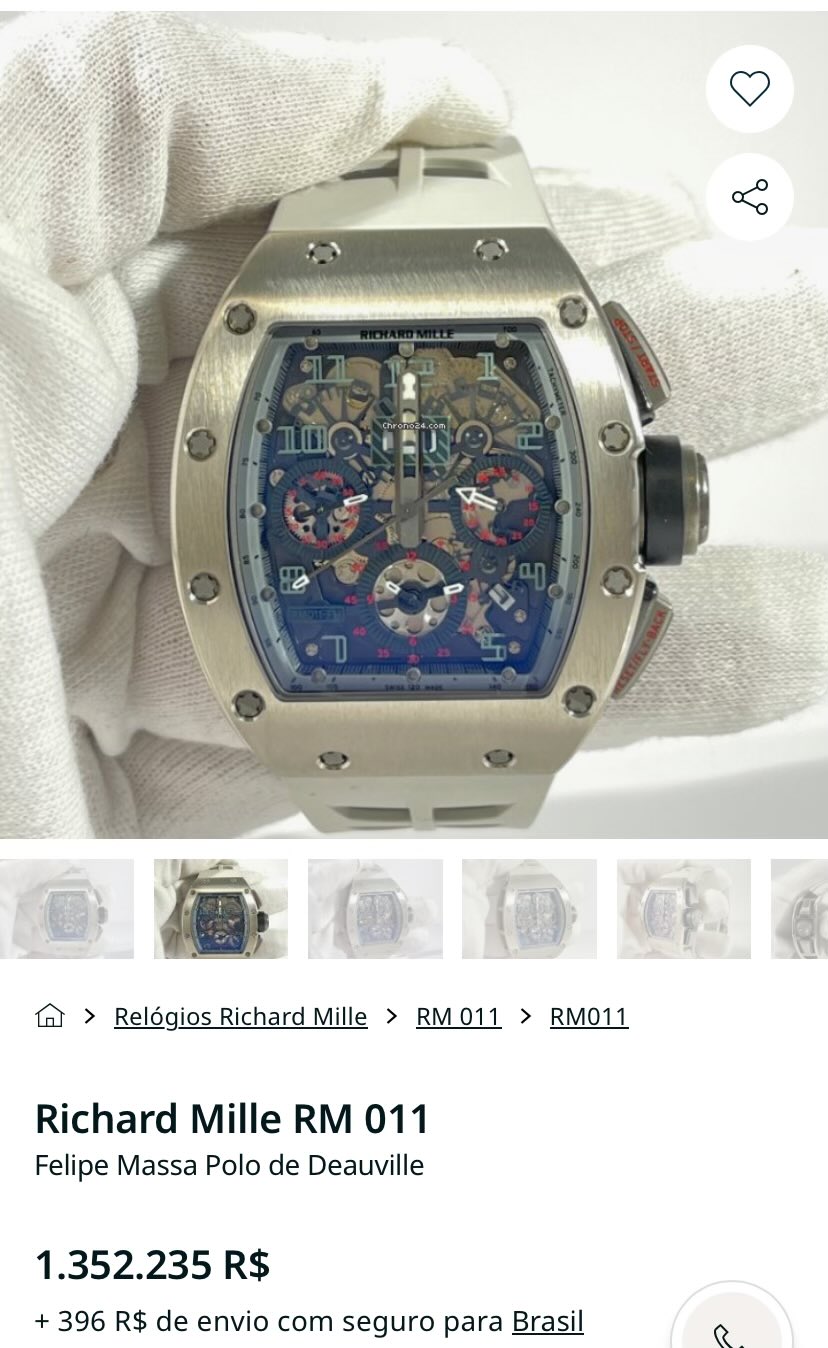
Task: Open Relógios Richard Mille breadcrumb link
Action: tap(240, 1016)
